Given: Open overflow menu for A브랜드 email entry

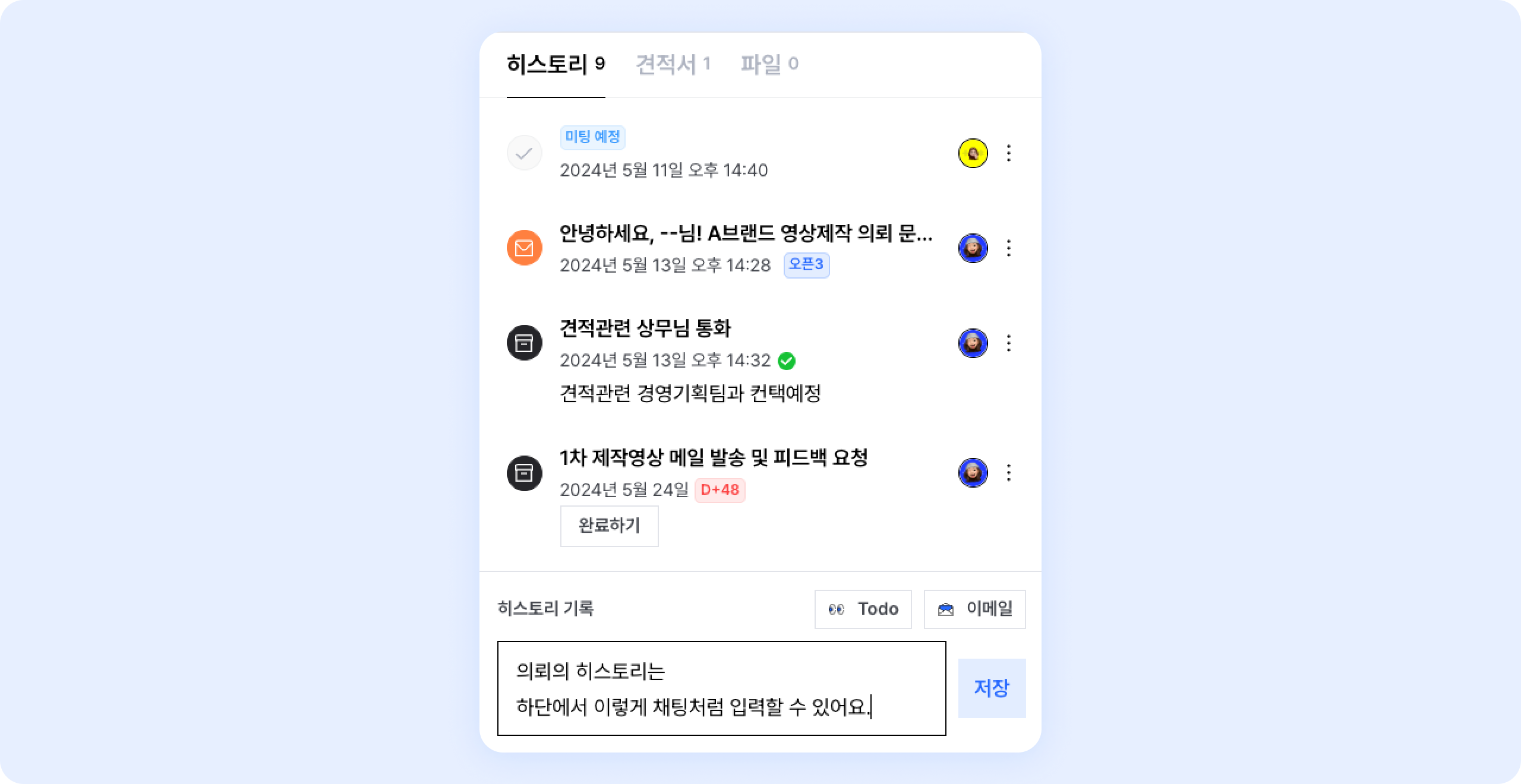Looking at the screenshot, I should 1008,248.
